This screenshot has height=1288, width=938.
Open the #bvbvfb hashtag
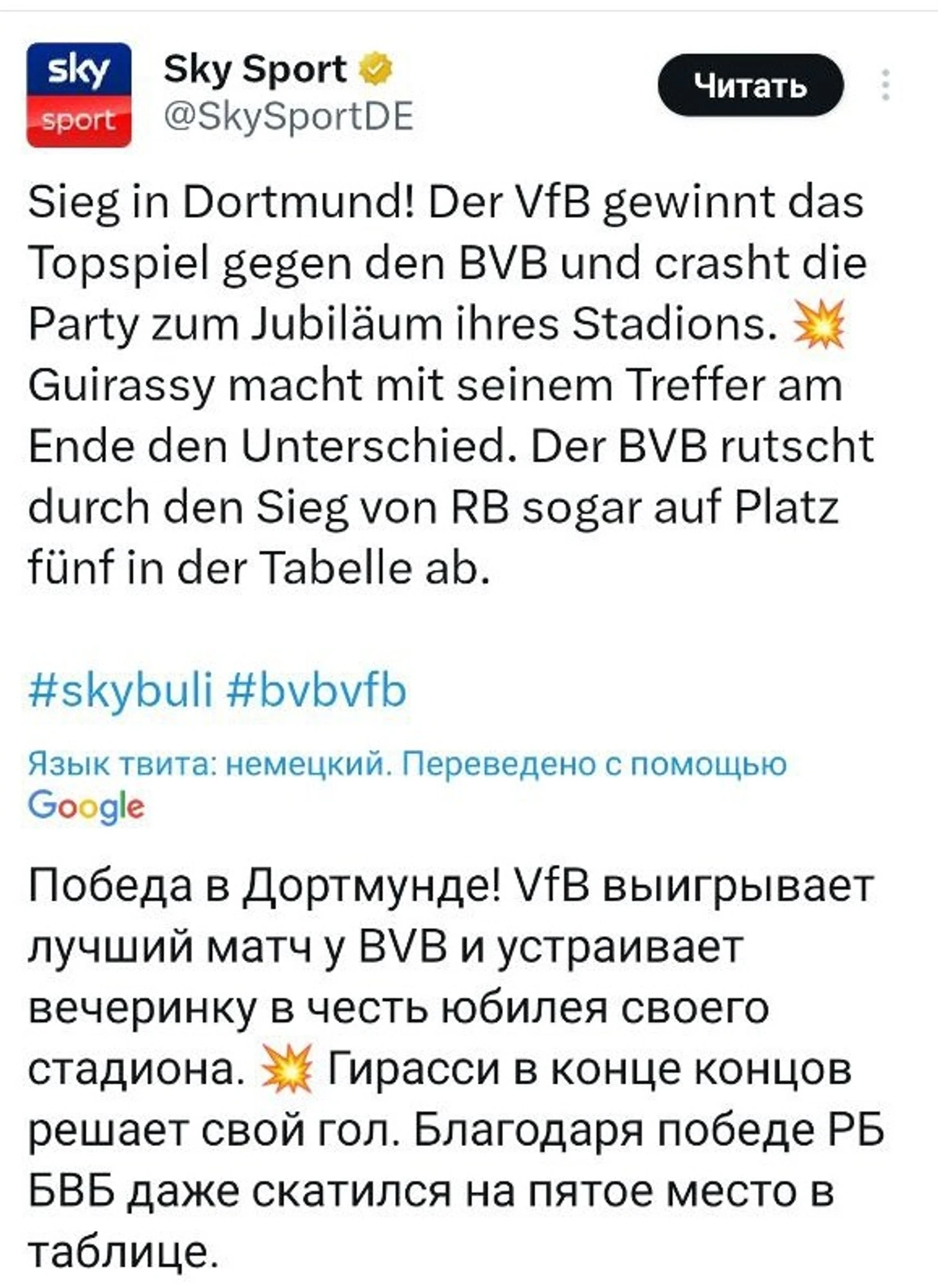click(x=317, y=691)
